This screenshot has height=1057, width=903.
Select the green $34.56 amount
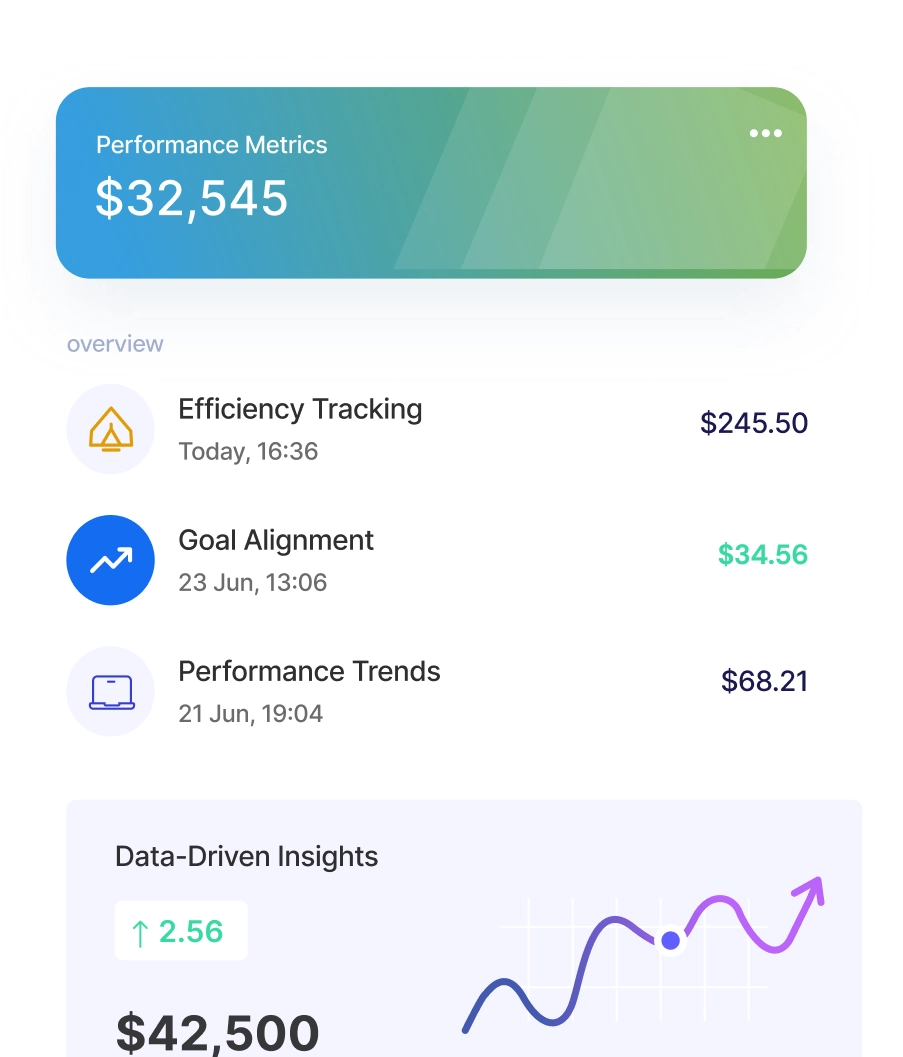[x=764, y=554]
